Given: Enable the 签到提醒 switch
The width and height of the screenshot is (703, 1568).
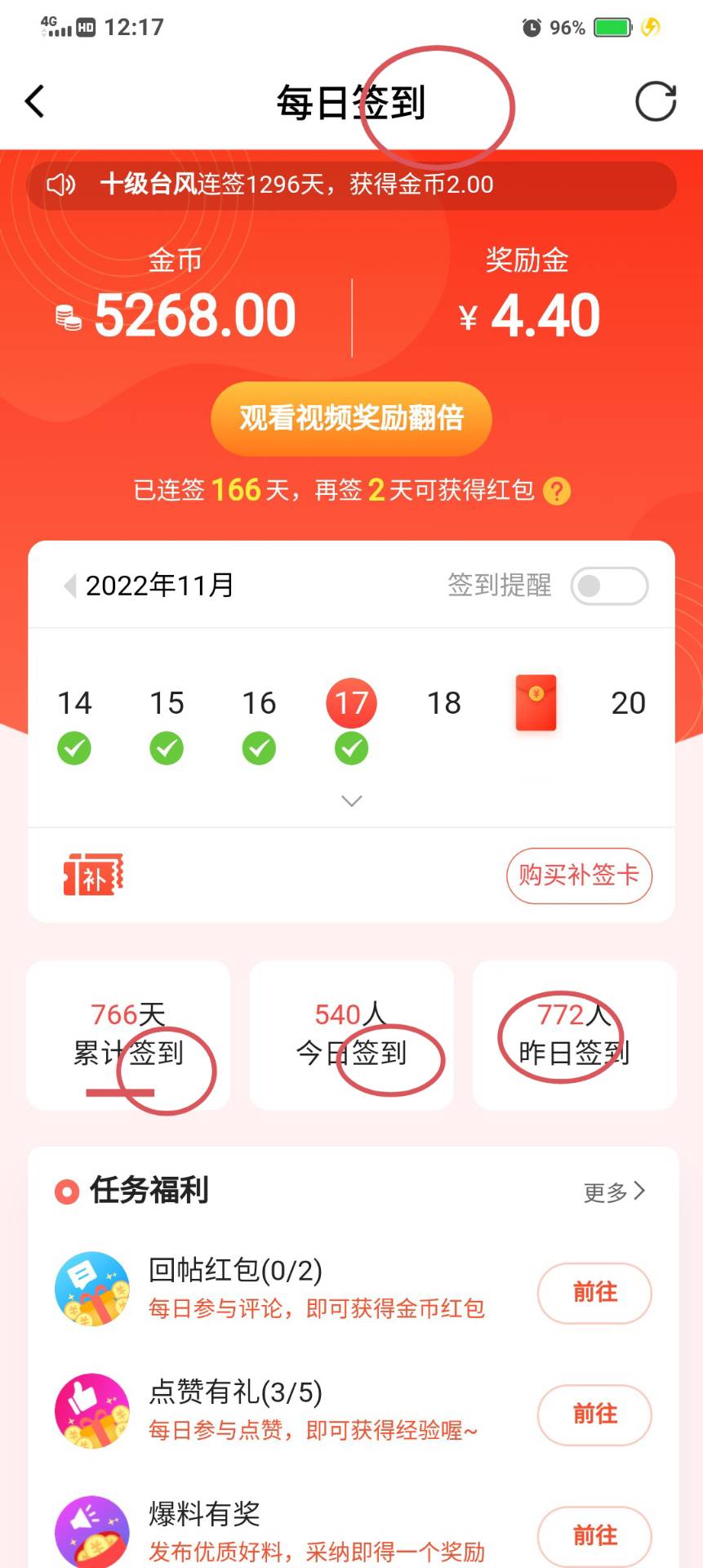Looking at the screenshot, I should tap(609, 586).
